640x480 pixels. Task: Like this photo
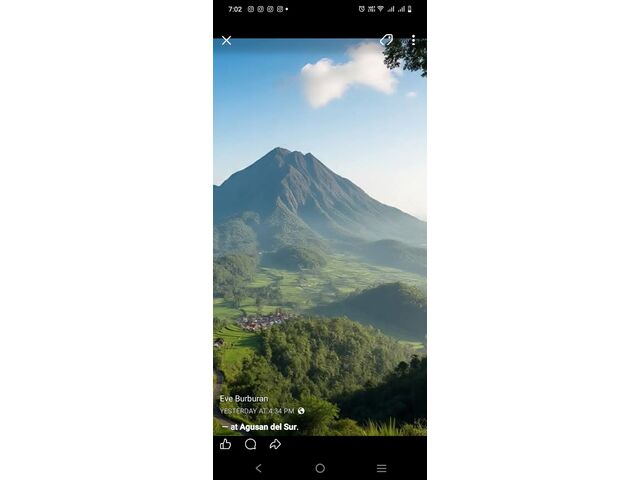click(x=226, y=444)
